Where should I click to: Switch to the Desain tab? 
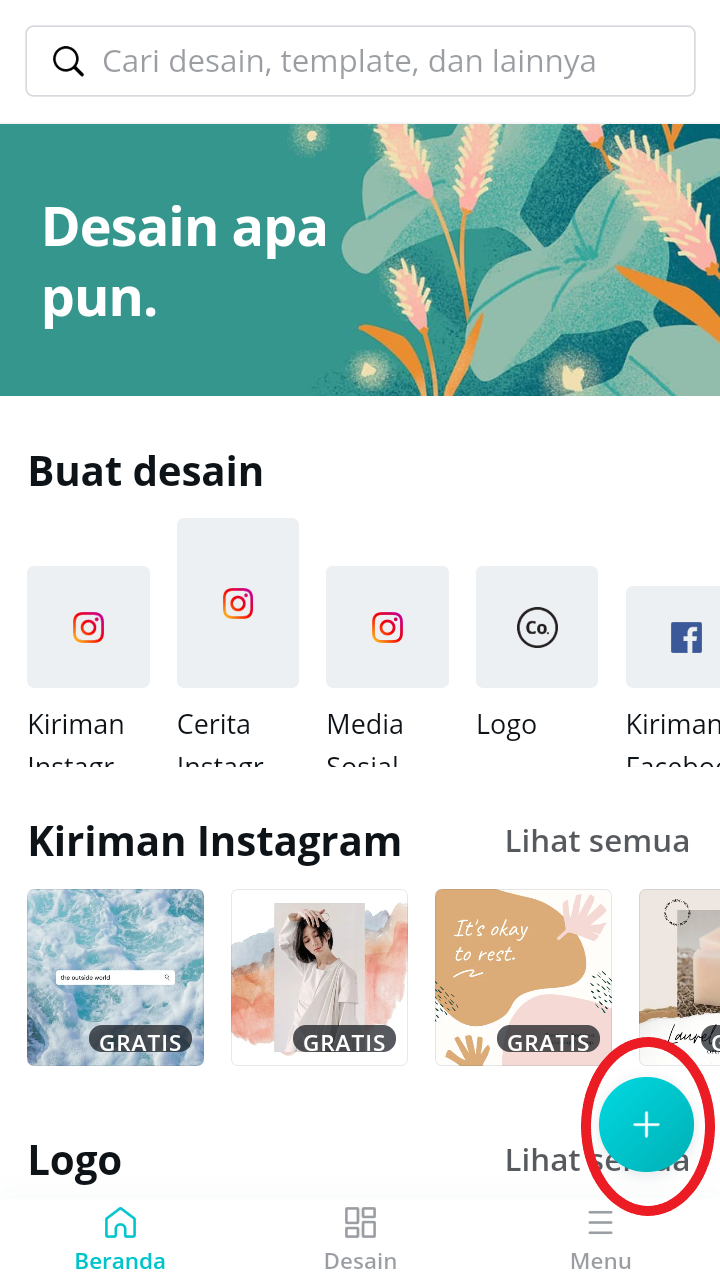(360, 1238)
